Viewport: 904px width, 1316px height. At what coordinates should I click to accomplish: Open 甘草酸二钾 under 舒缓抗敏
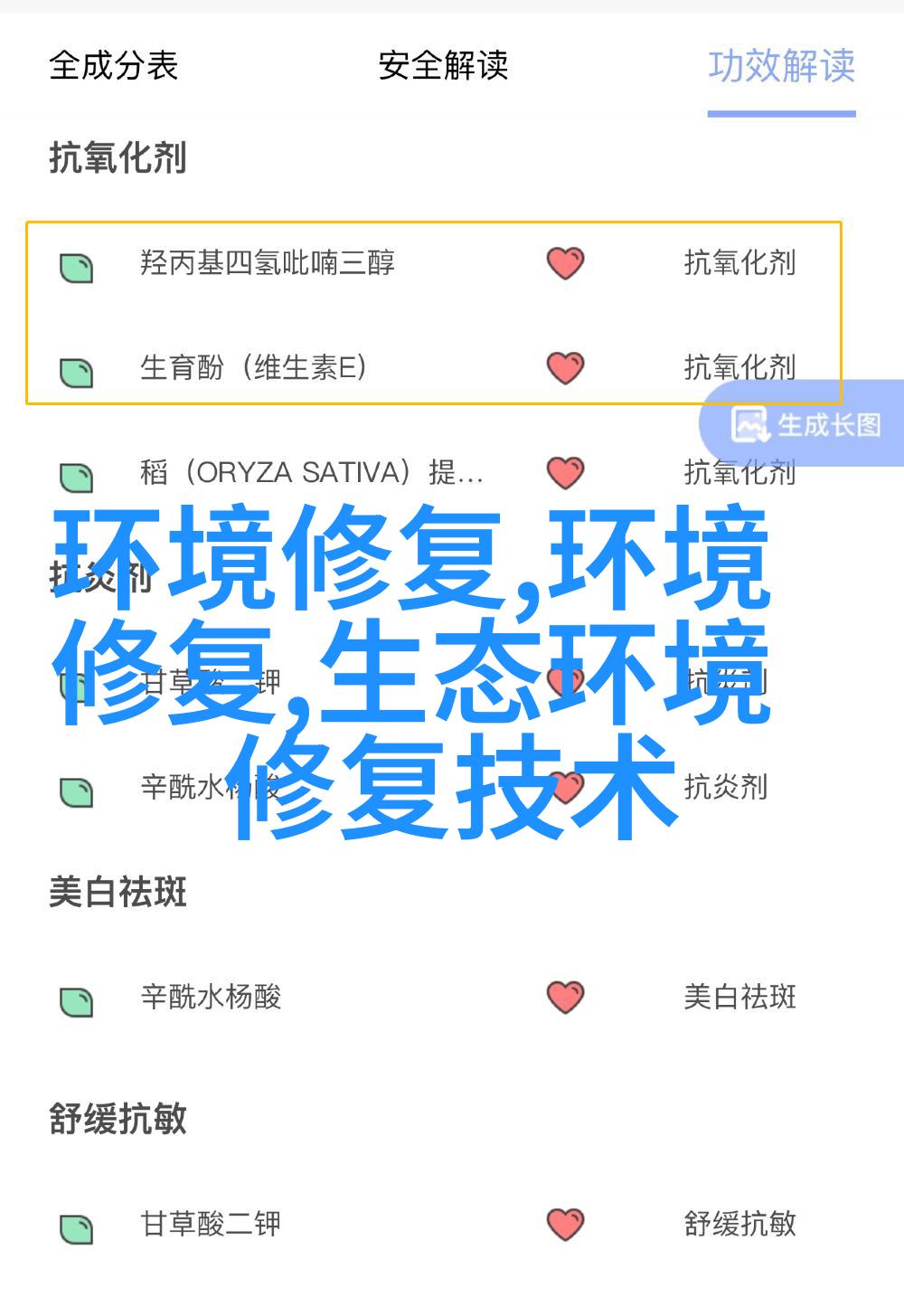211,1224
